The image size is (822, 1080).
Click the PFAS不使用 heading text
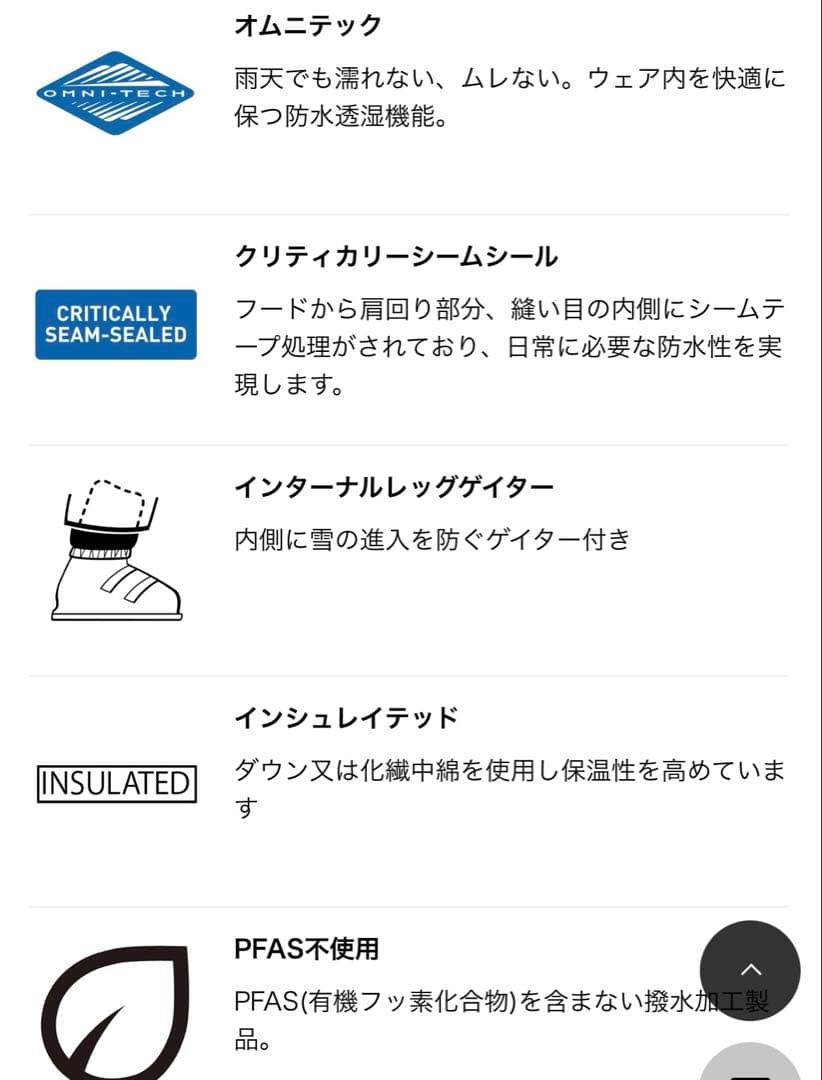(306, 951)
